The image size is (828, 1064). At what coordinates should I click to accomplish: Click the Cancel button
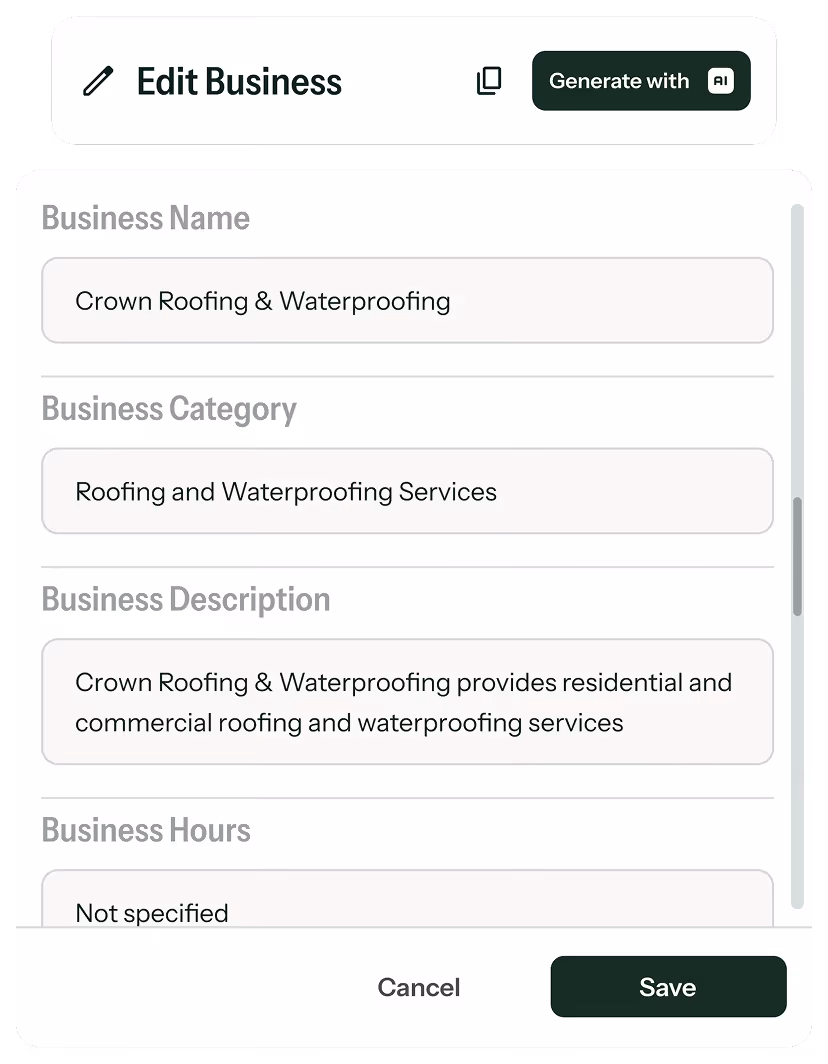[418, 986]
